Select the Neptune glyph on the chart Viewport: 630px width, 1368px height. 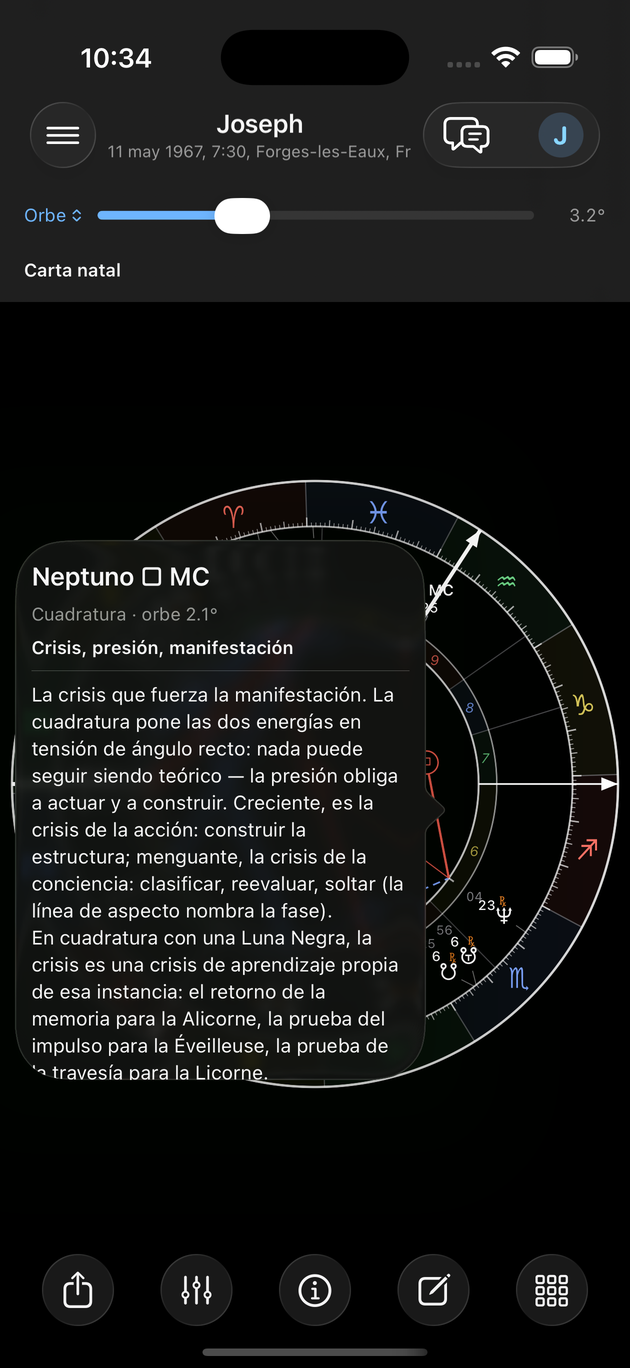point(505,912)
